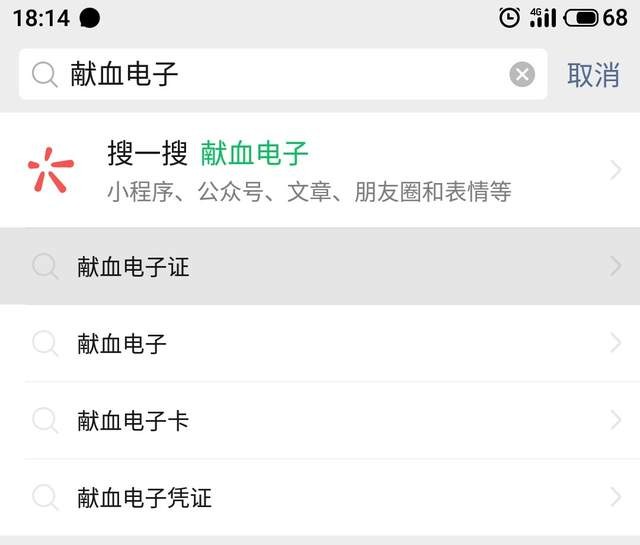
Task: Clear the search text with the X icon
Action: pos(522,74)
